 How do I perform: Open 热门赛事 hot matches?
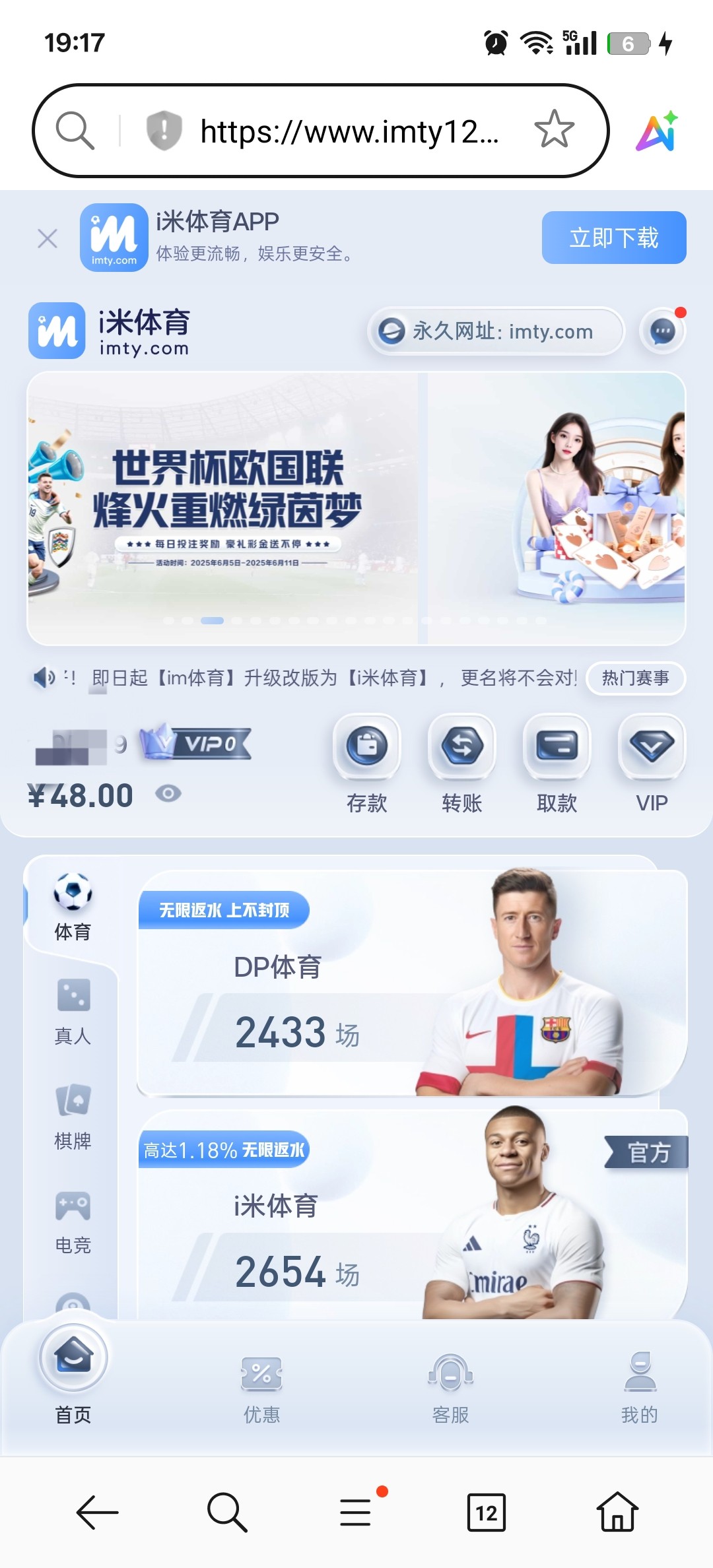point(635,678)
